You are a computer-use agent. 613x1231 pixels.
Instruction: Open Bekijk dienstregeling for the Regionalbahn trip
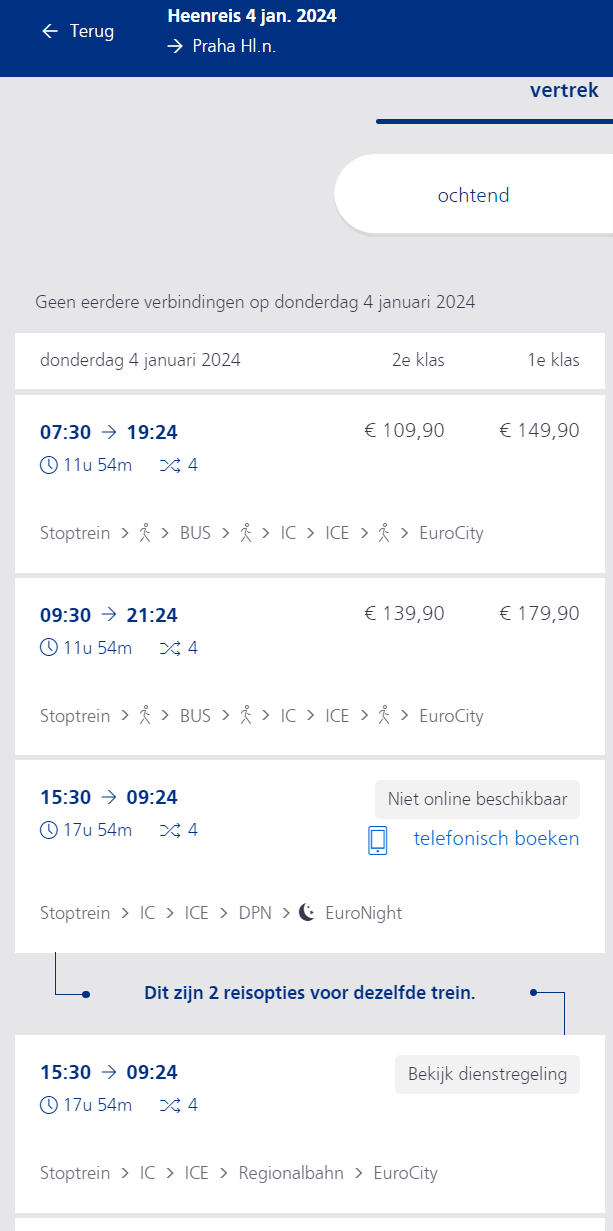(x=487, y=1075)
